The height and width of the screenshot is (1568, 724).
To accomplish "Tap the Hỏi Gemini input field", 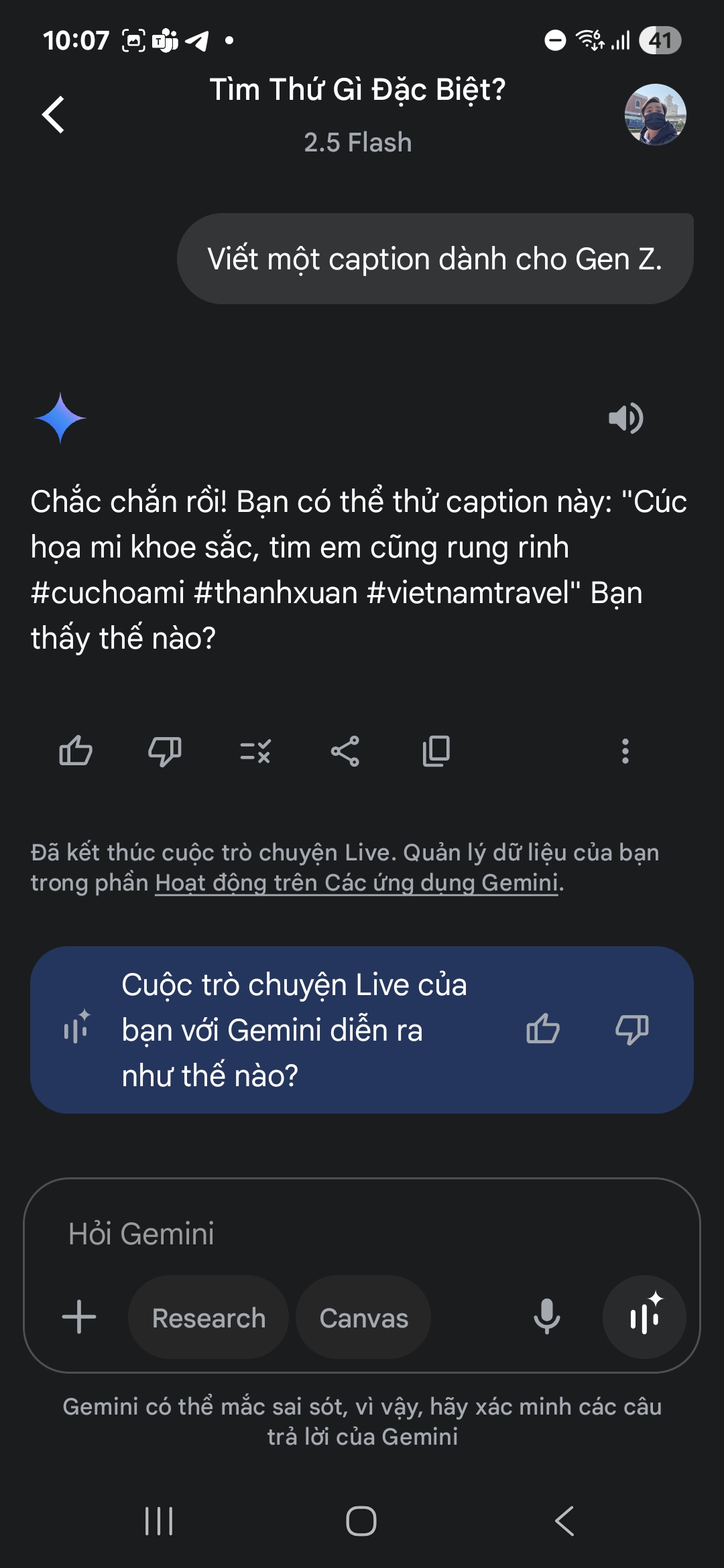I will coord(268,1233).
